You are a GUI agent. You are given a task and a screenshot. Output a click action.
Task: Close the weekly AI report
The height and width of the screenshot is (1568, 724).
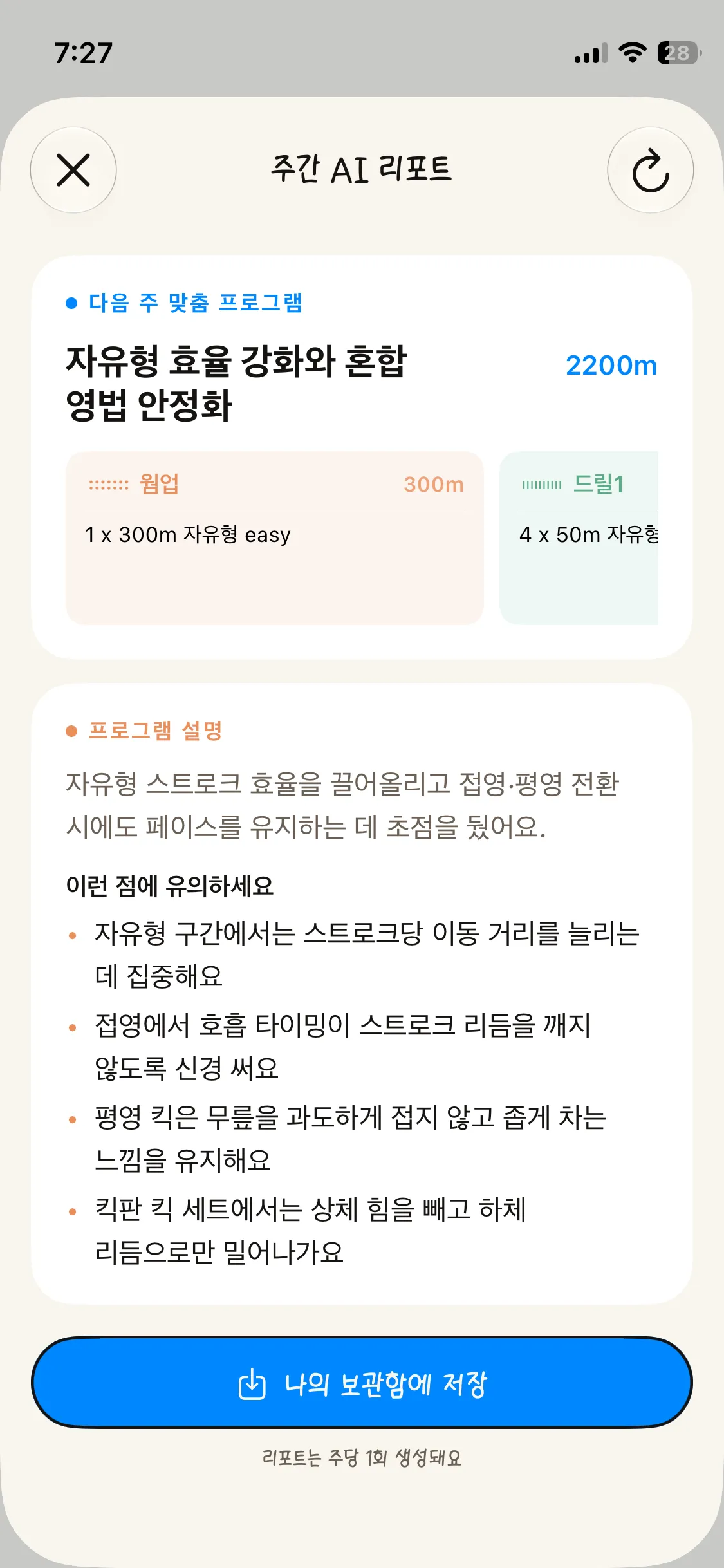[73, 170]
